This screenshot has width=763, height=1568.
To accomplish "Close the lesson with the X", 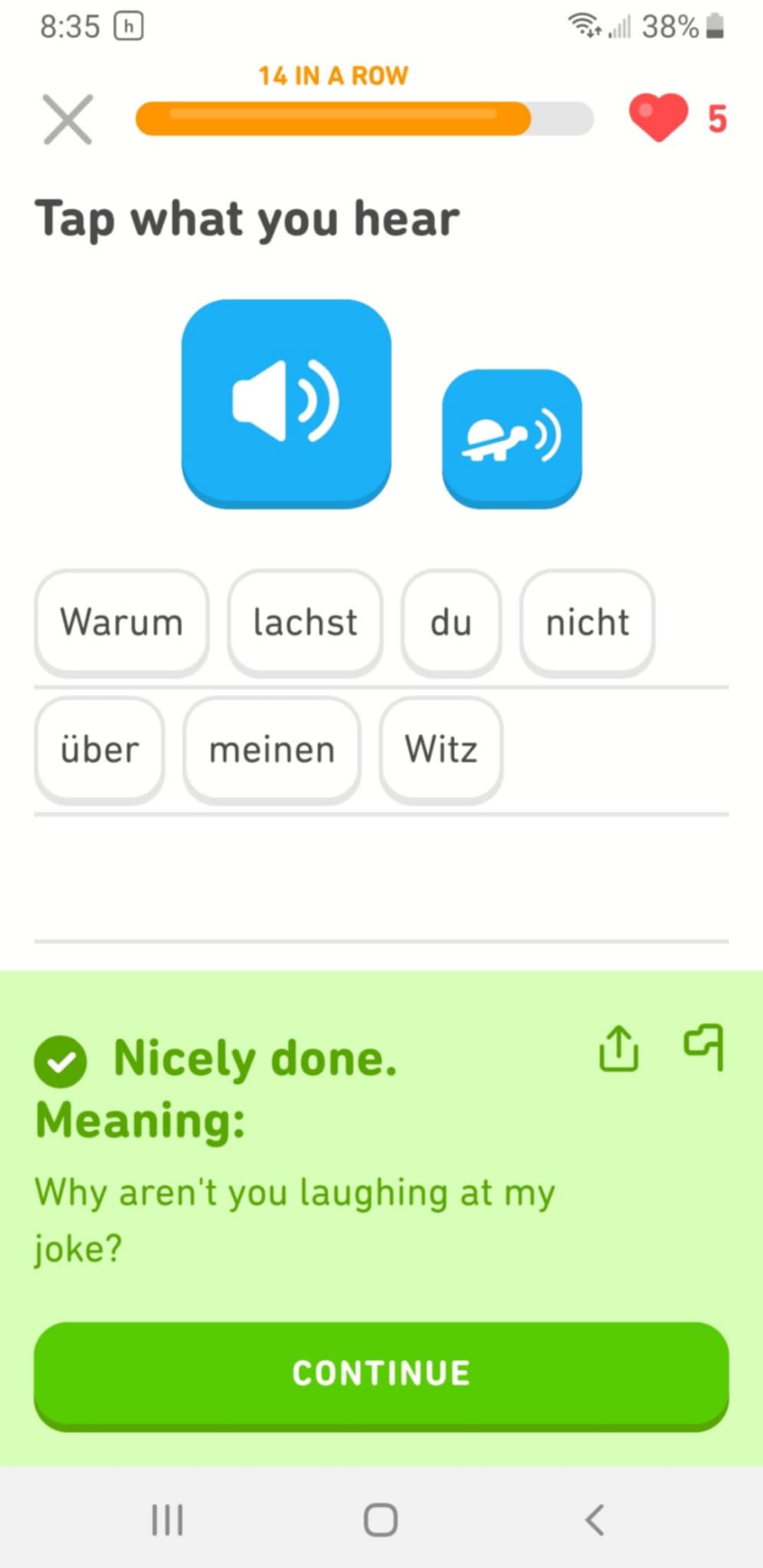I will 67,119.
